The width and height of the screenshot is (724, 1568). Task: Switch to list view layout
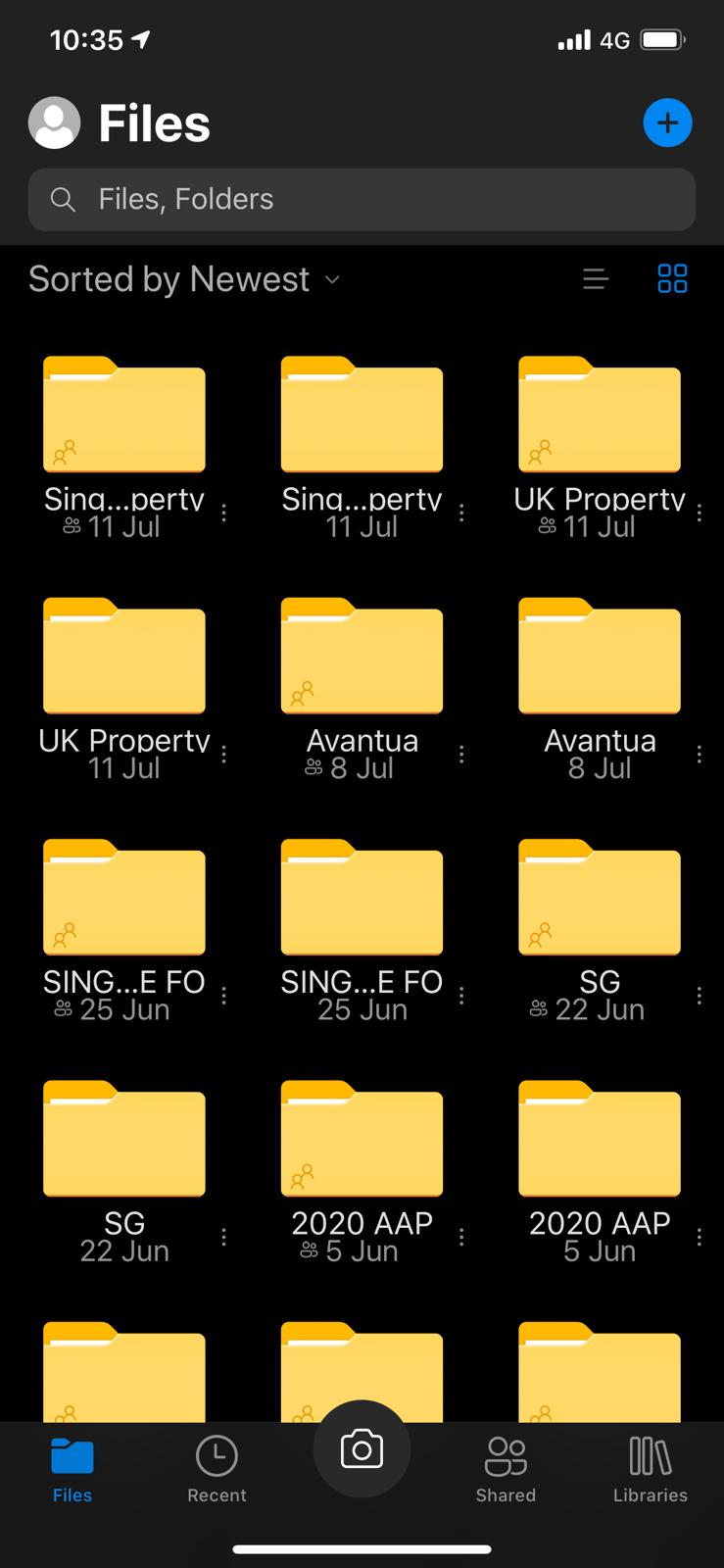pyautogui.click(x=596, y=279)
